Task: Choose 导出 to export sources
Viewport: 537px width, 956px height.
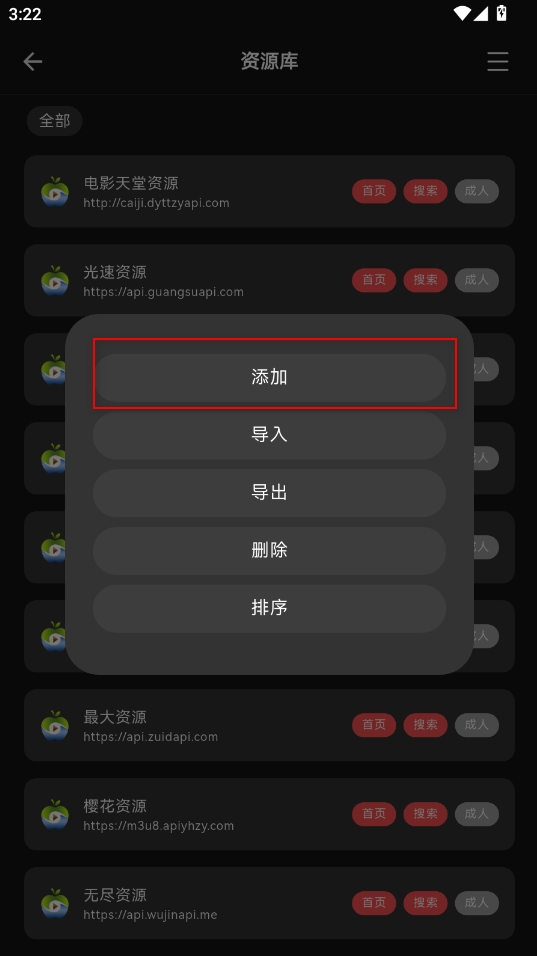Action: pos(269,493)
